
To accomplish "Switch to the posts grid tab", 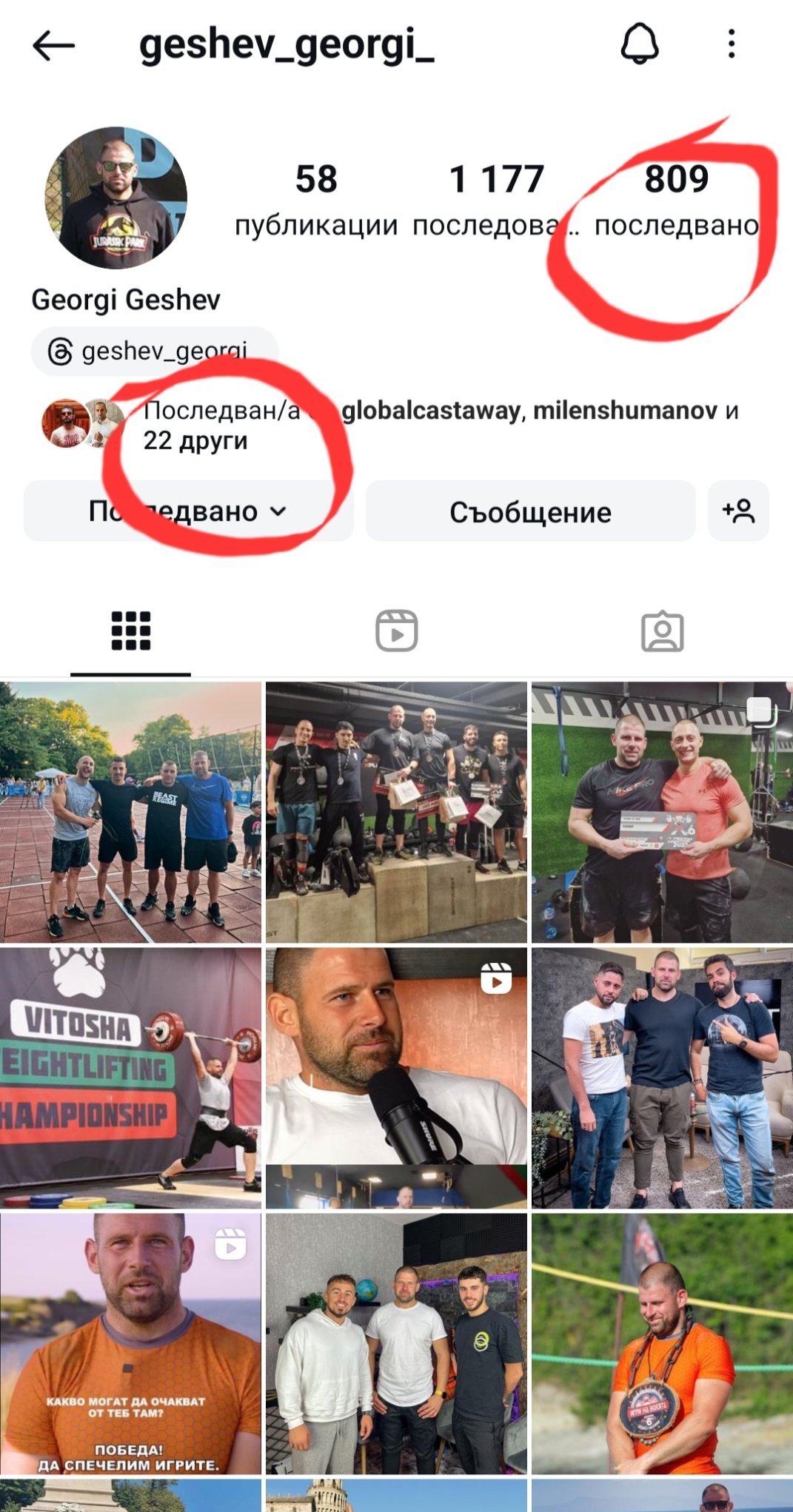I will [x=131, y=631].
